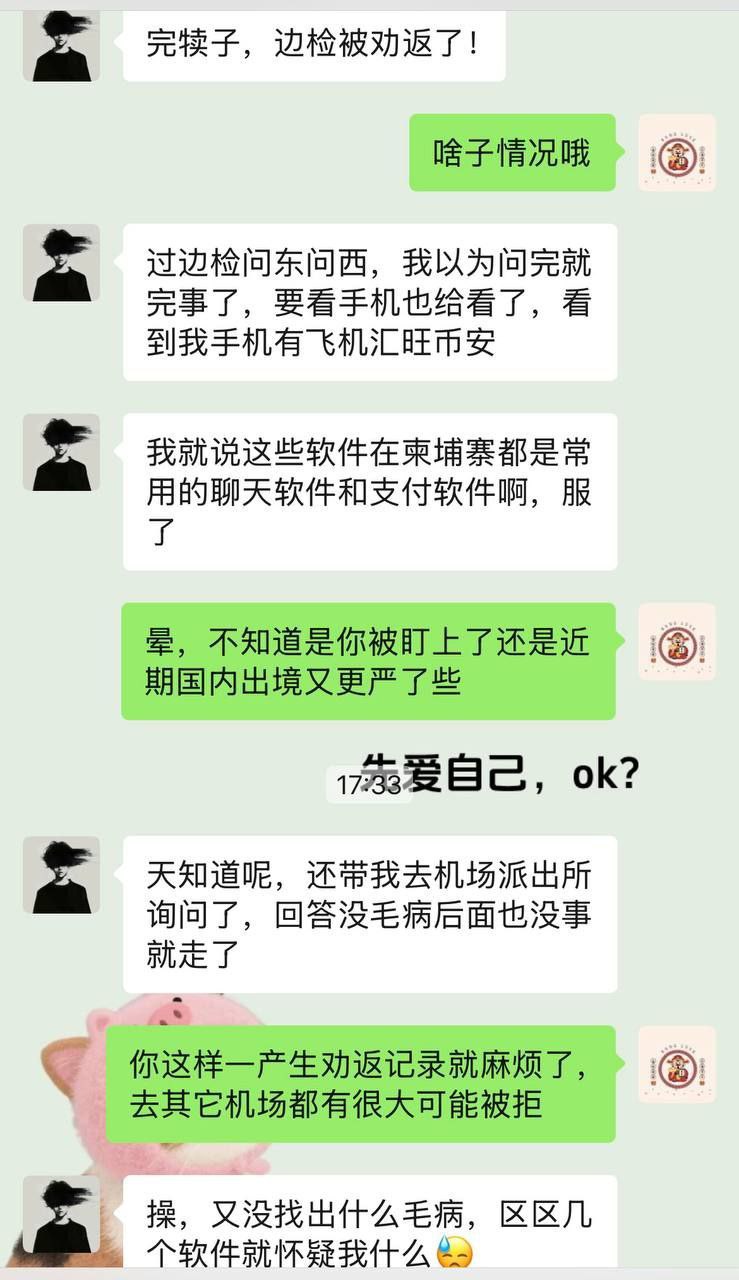The height and width of the screenshot is (1280, 739).
Task: Tap the avatar beside '我就说这些软件' message
Action: point(61,452)
